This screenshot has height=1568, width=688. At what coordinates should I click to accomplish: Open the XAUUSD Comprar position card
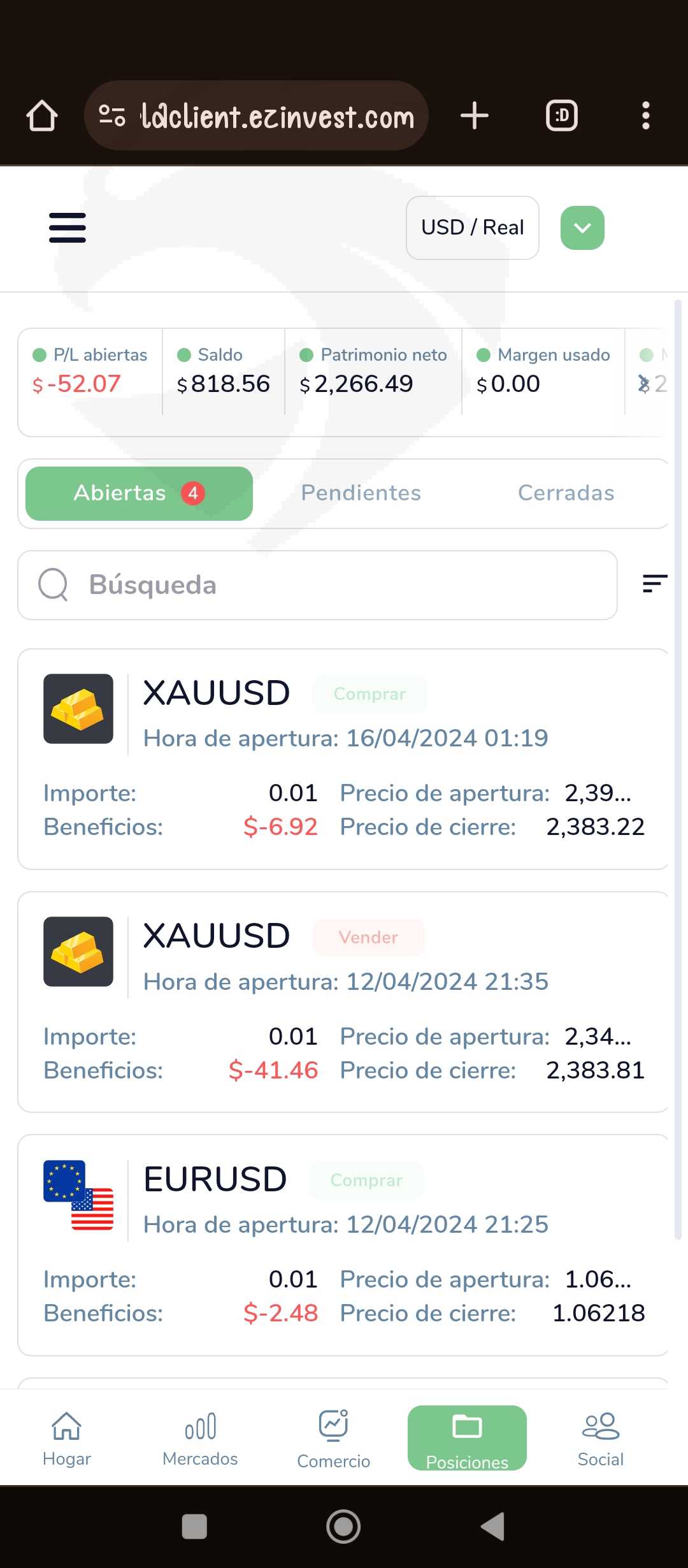pos(343,759)
